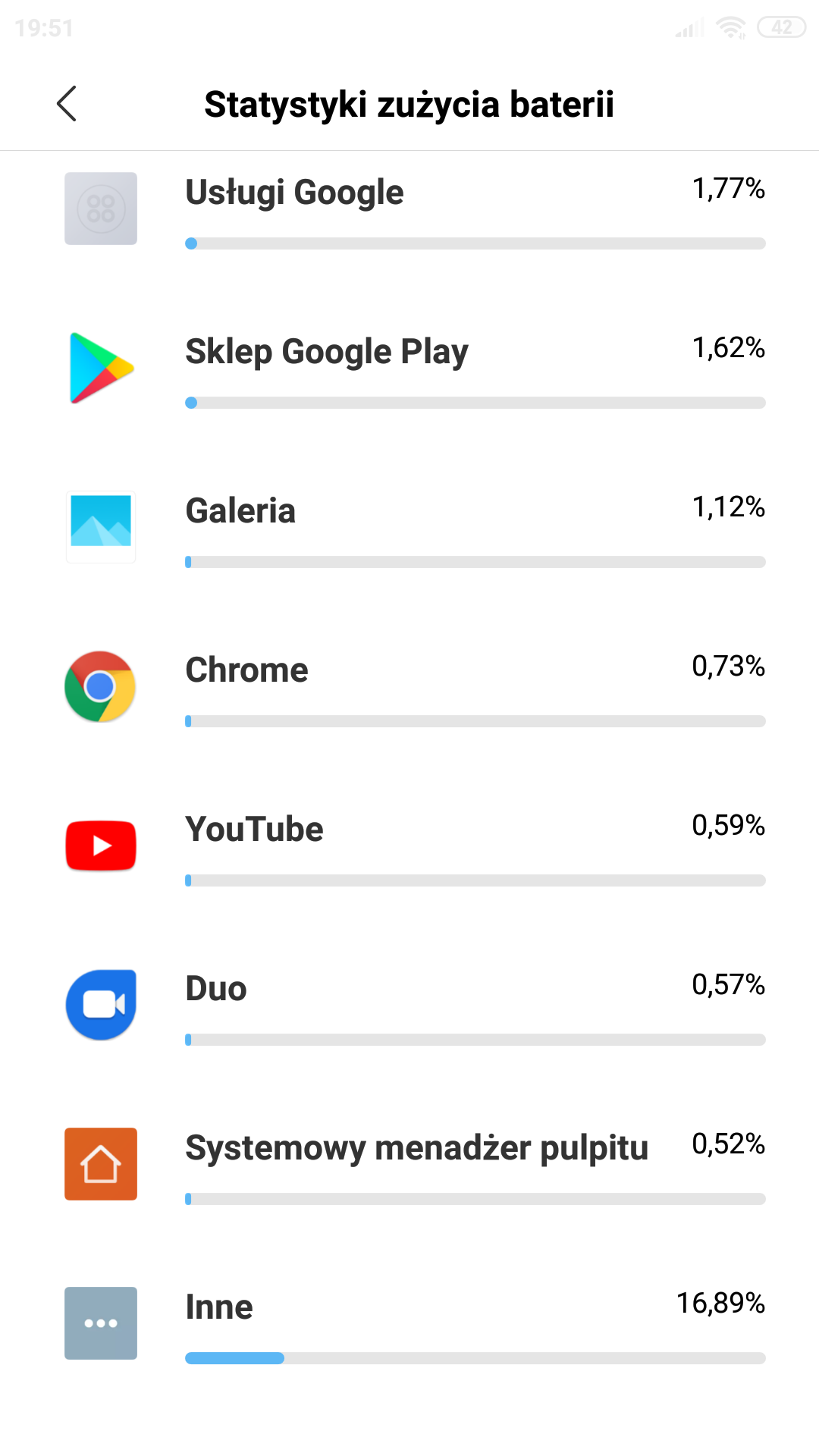Select the Galeria row

[x=409, y=529]
